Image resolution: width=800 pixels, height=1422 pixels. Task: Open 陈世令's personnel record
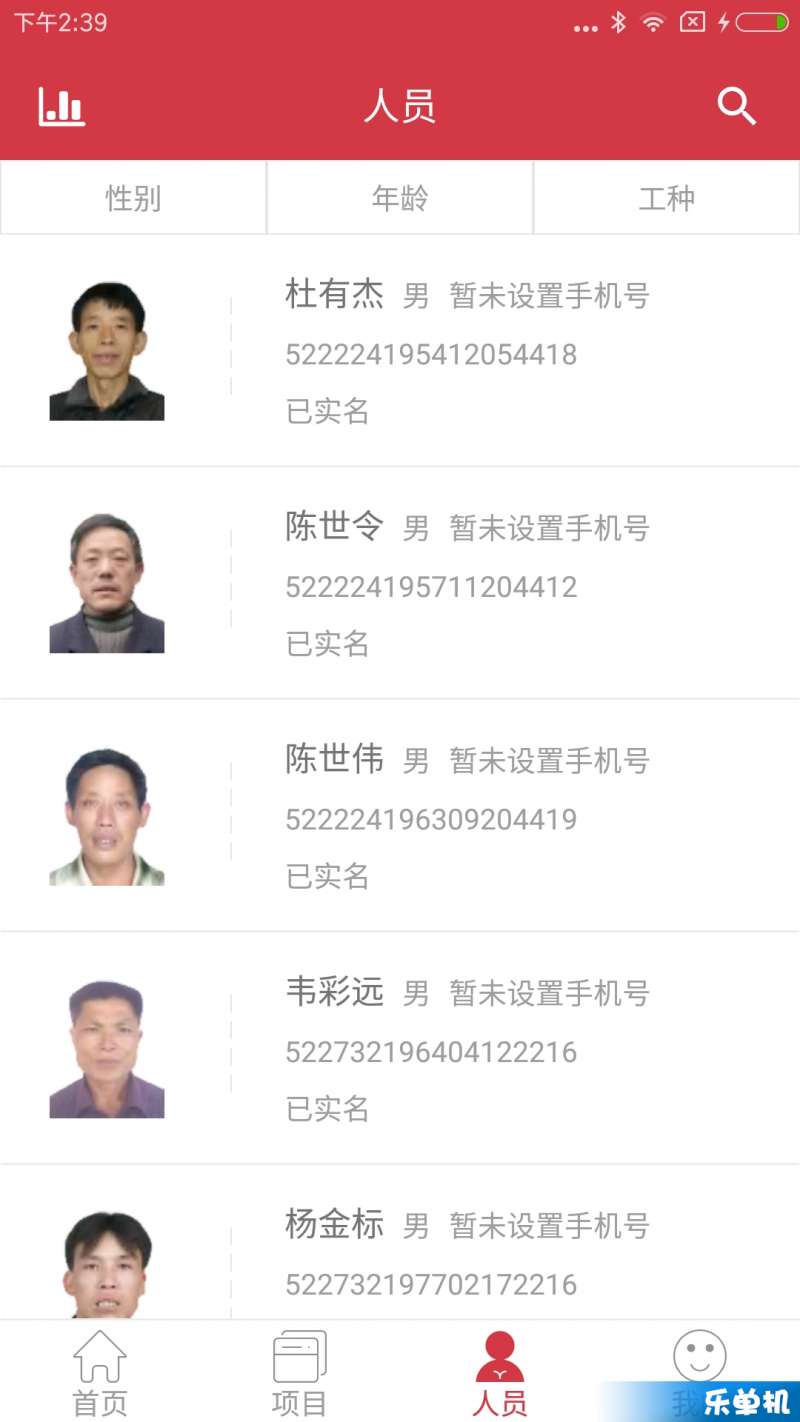point(400,583)
